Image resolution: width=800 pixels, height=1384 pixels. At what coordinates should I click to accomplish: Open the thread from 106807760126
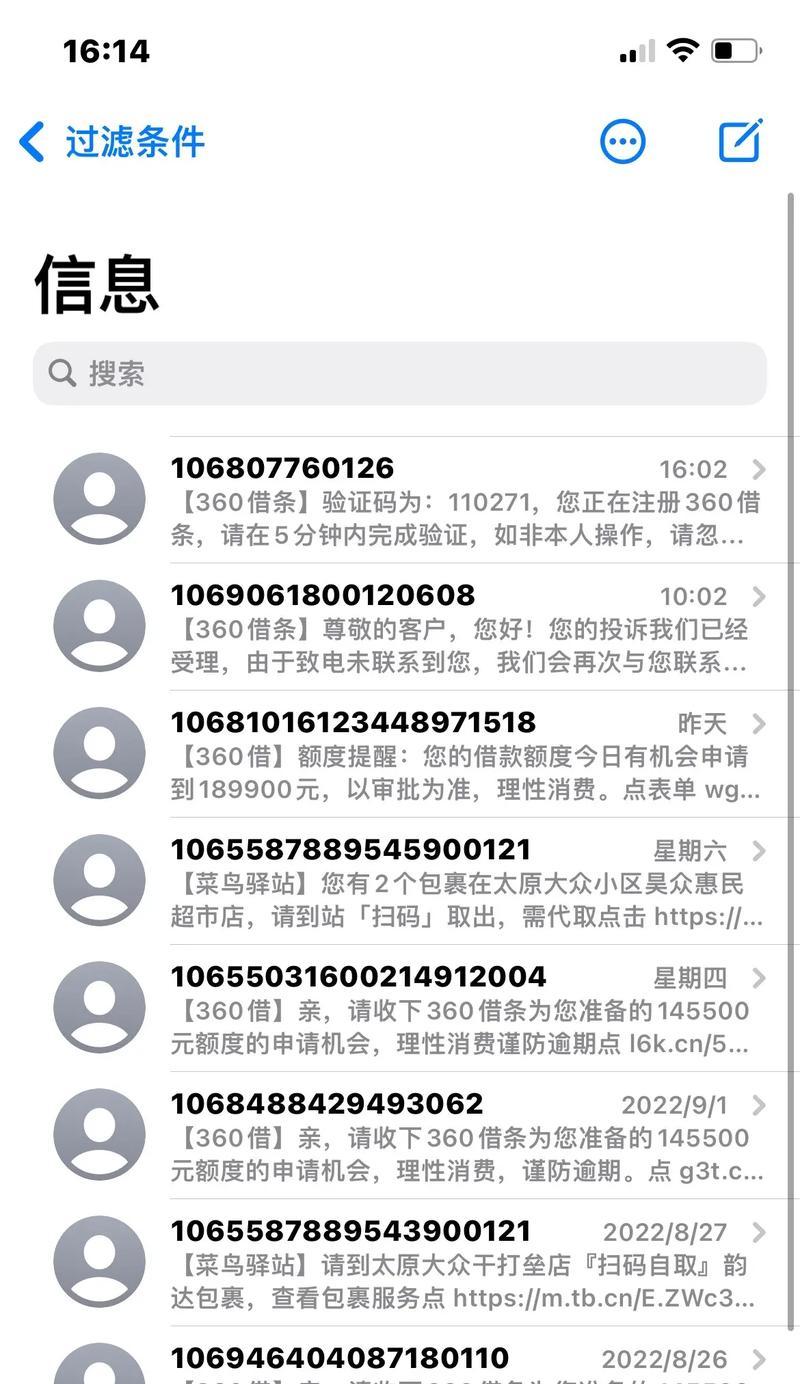[x=400, y=500]
